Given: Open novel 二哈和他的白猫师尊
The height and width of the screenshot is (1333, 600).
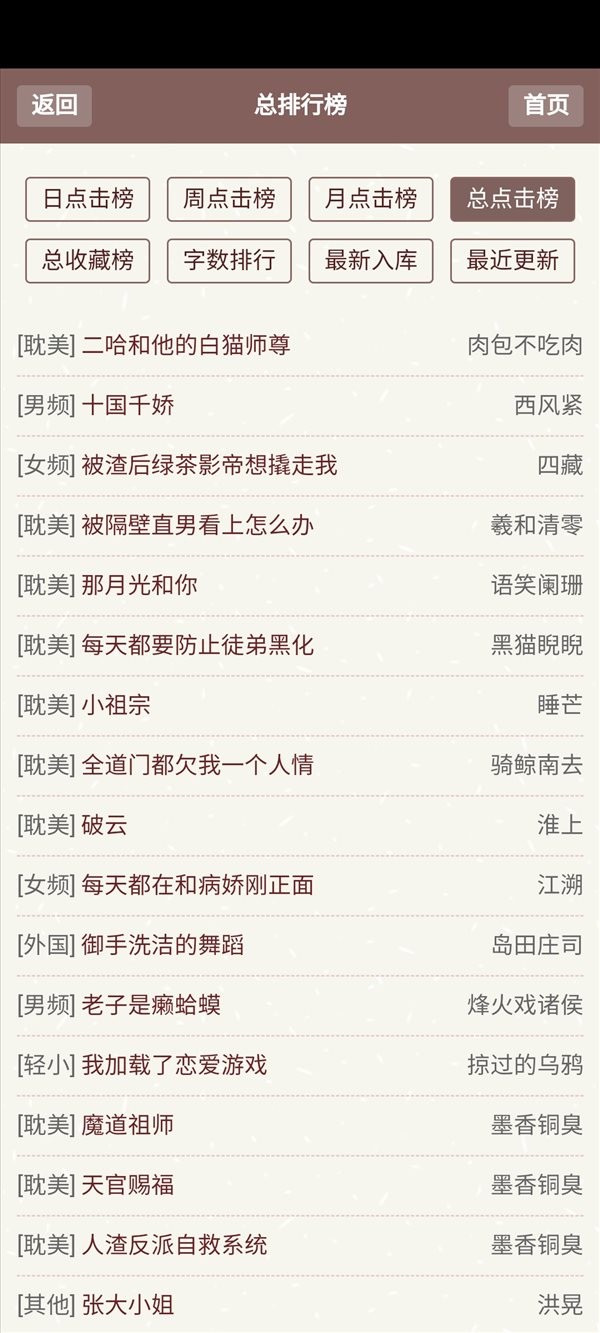Looking at the screenshot, I should coord(186,346).
